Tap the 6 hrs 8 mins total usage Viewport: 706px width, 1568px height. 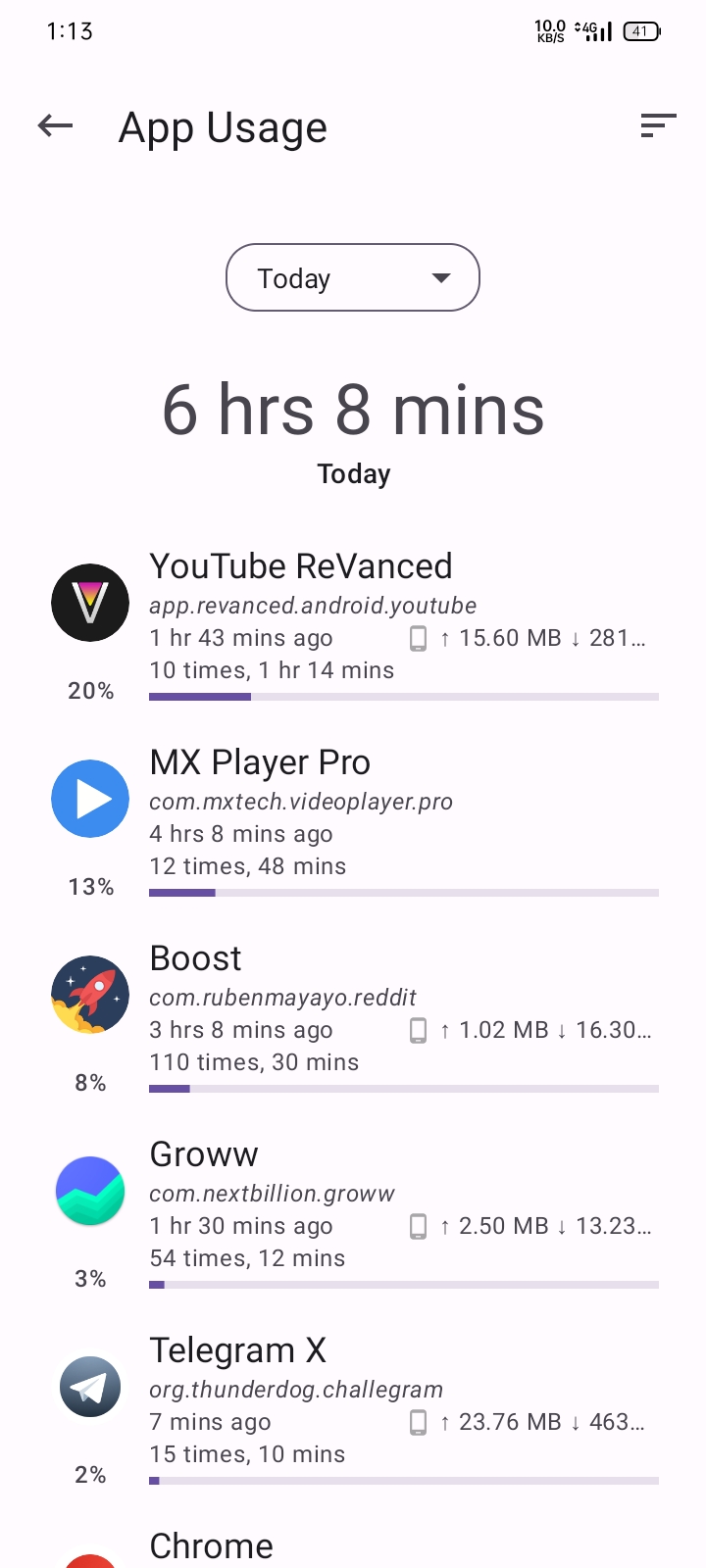pyautogui.click(x=353, y=410)
